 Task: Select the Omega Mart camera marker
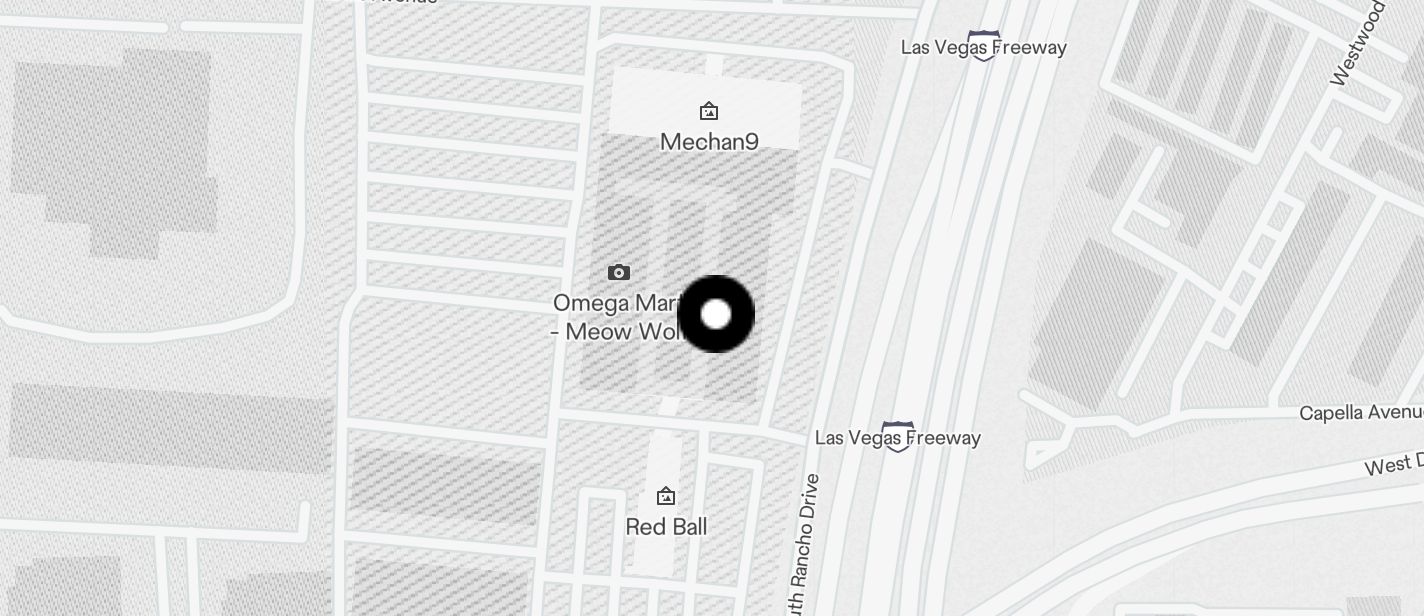[619, 272]
